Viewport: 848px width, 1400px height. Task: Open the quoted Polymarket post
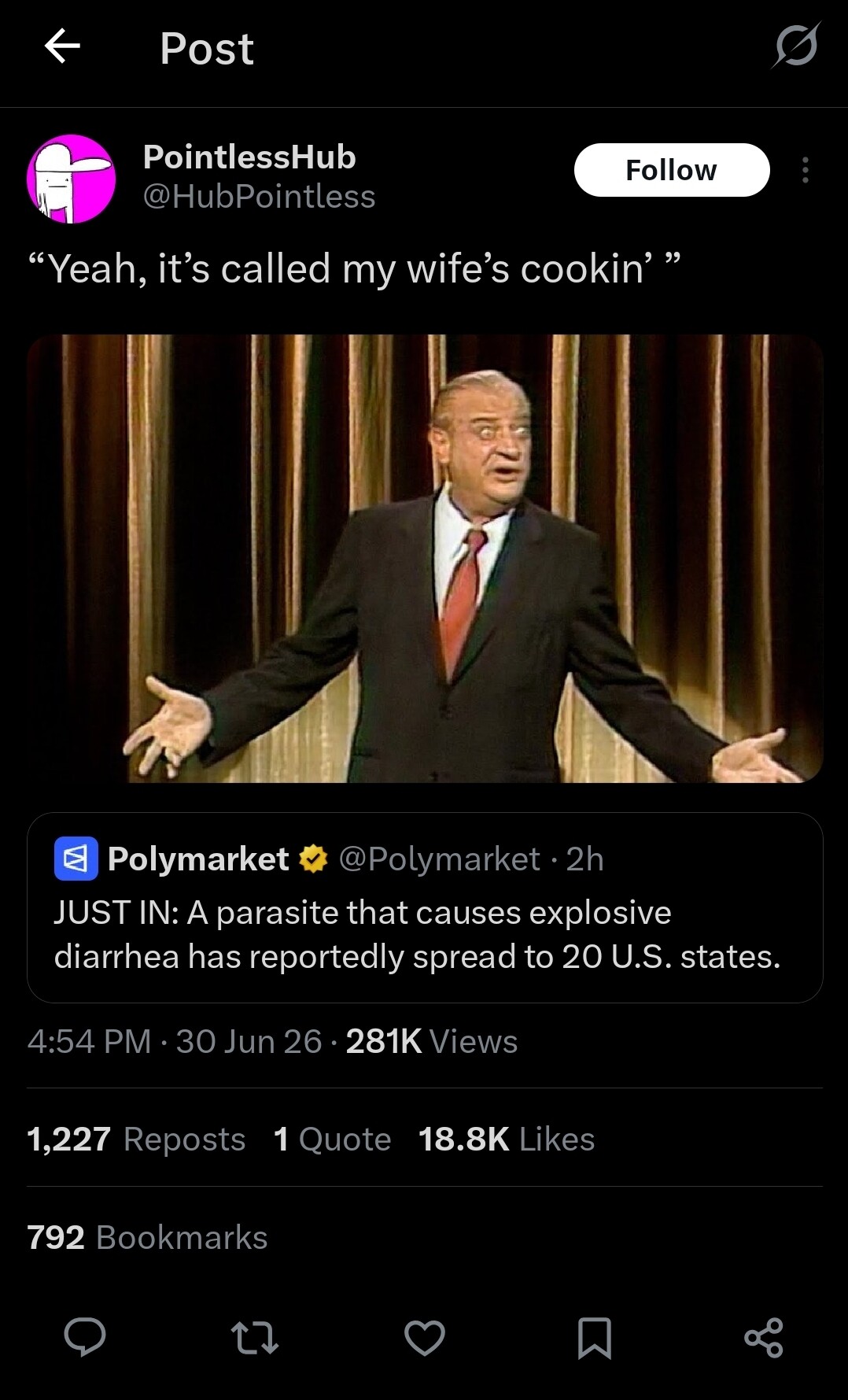pos(425,907)
